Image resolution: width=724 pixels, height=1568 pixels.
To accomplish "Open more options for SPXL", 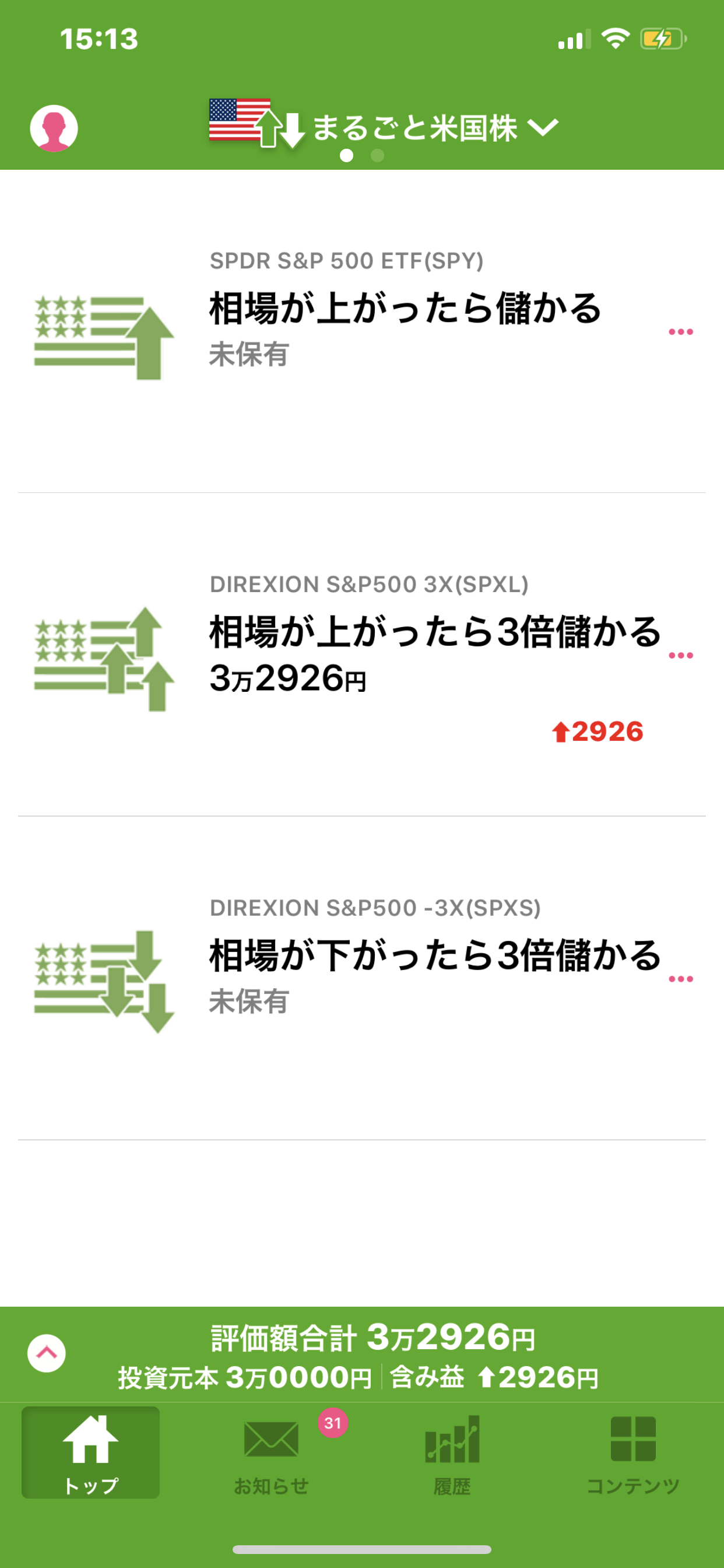I will pyautogui.click(x=680, y=656).
